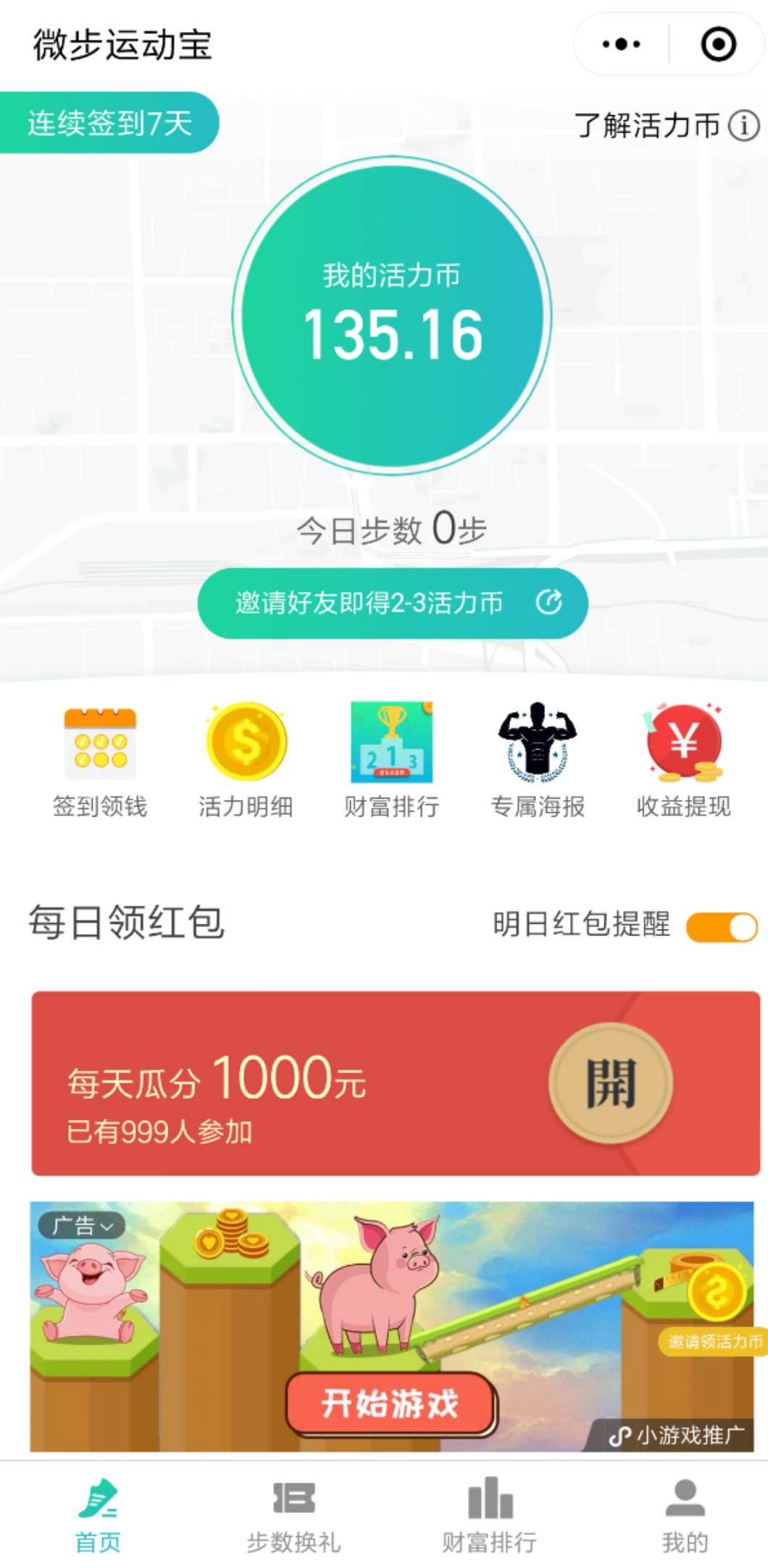Viewport: 768px width, 1568px height.
Task: Expand the 广告 dropdown on the ad banner
Action: (x=82, y=1225)
